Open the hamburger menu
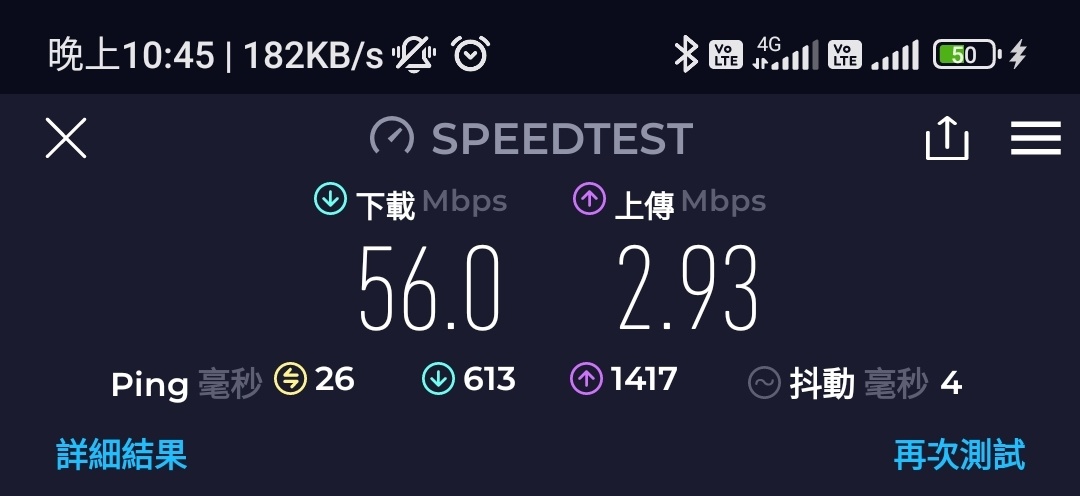This screenshot has width=1080, height=496. tap(1035, 139)
